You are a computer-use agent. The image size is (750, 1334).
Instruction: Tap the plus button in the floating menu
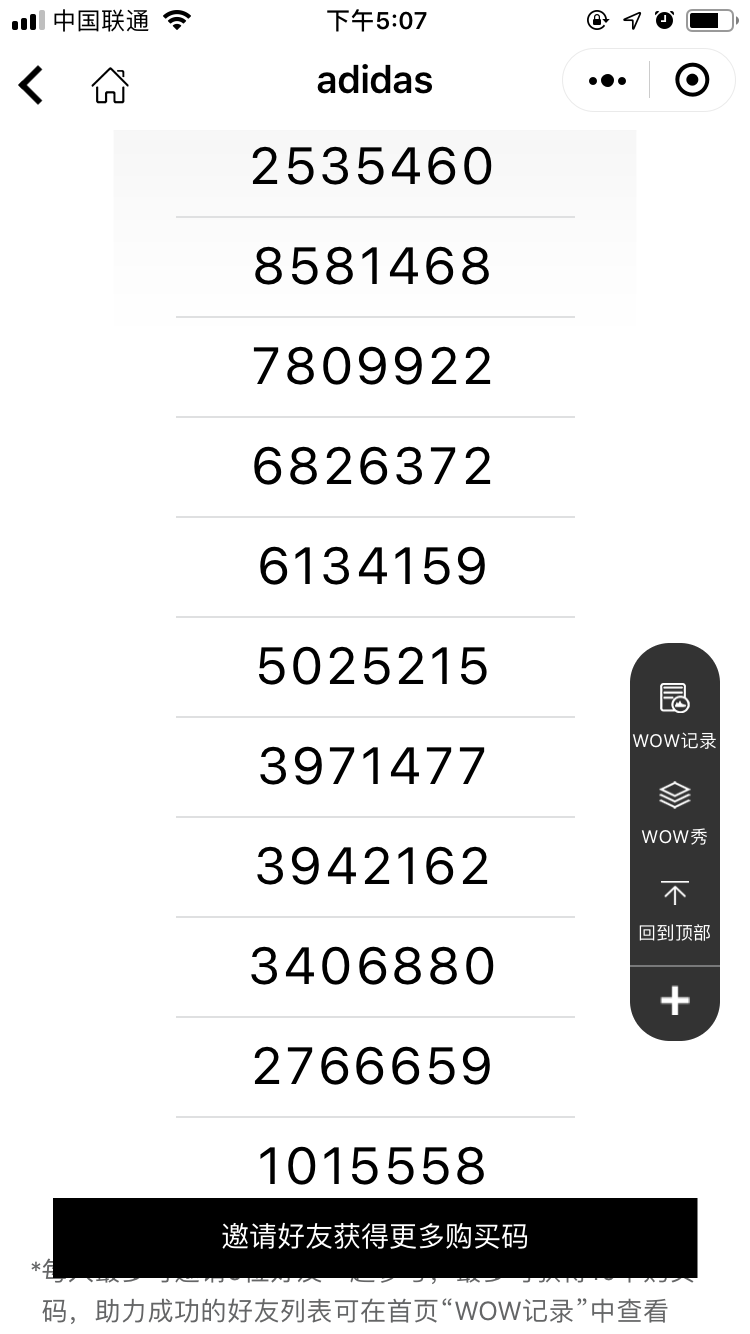click(x=675, y=1001)
